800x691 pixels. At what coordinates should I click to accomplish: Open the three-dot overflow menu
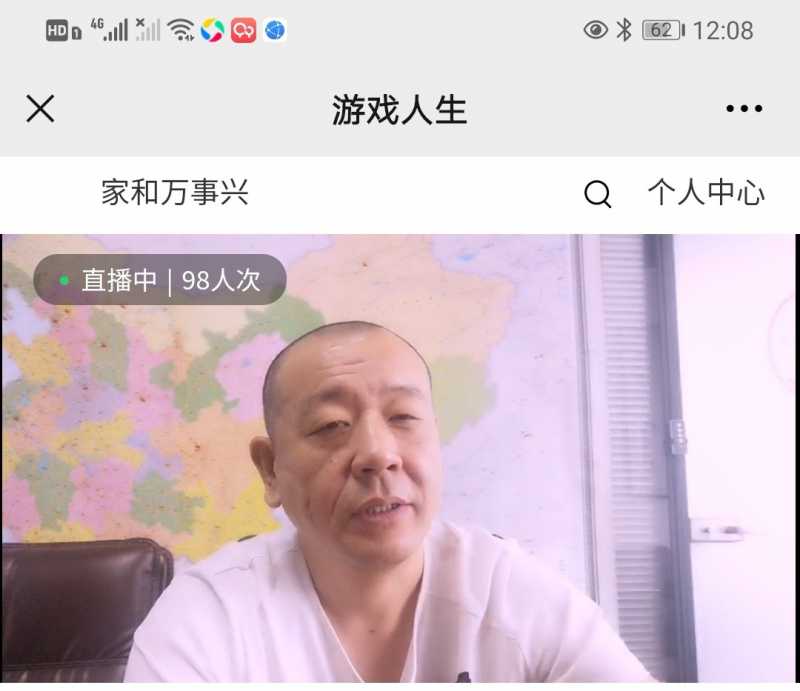click(x=744, y=109)
